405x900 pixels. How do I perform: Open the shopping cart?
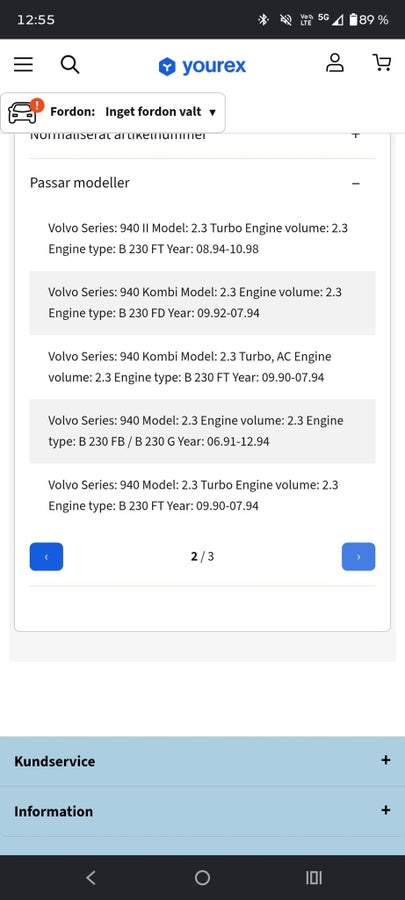(382, 63)
